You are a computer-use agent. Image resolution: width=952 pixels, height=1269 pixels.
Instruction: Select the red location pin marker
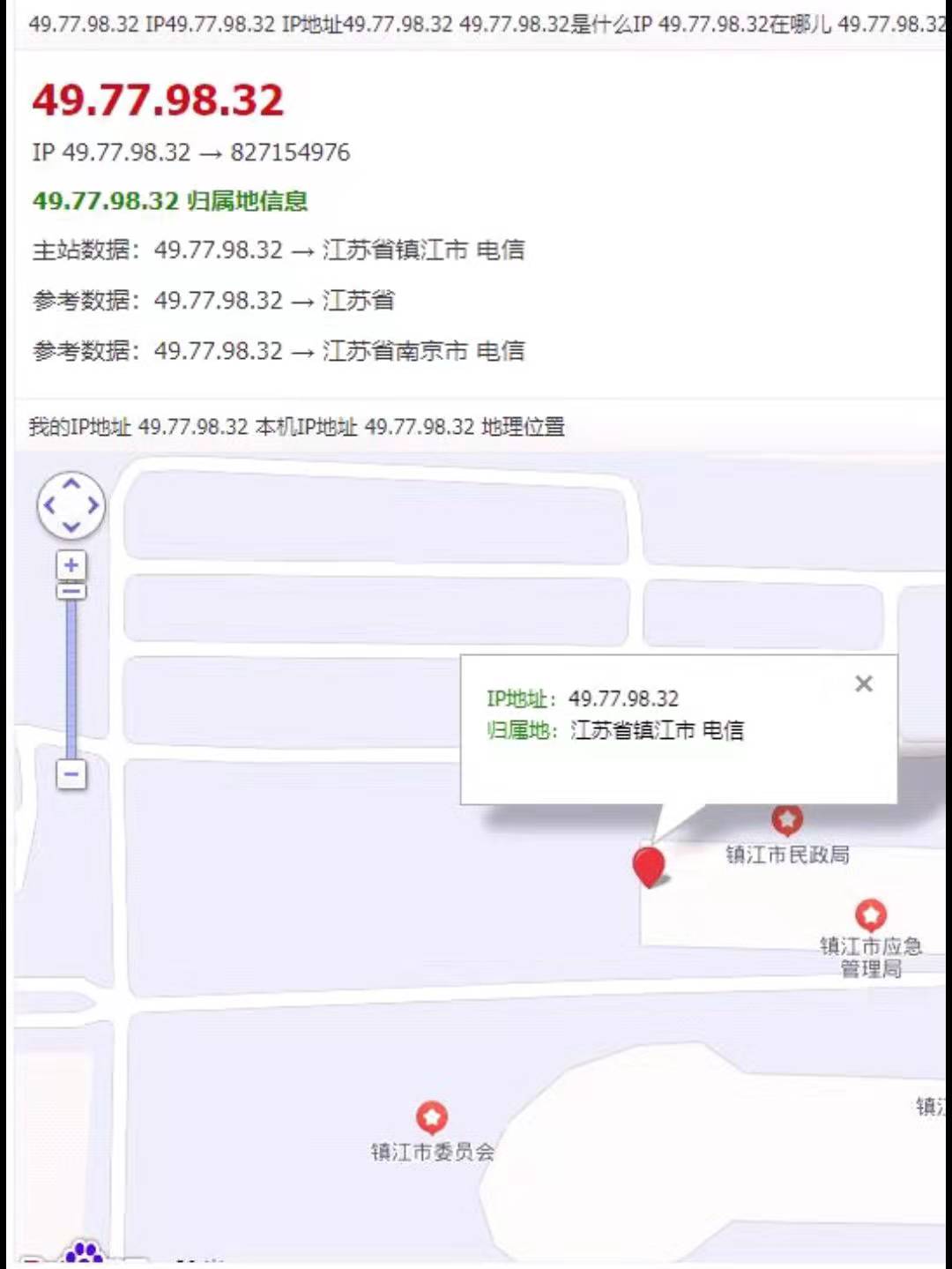click(x=649, y=866)
